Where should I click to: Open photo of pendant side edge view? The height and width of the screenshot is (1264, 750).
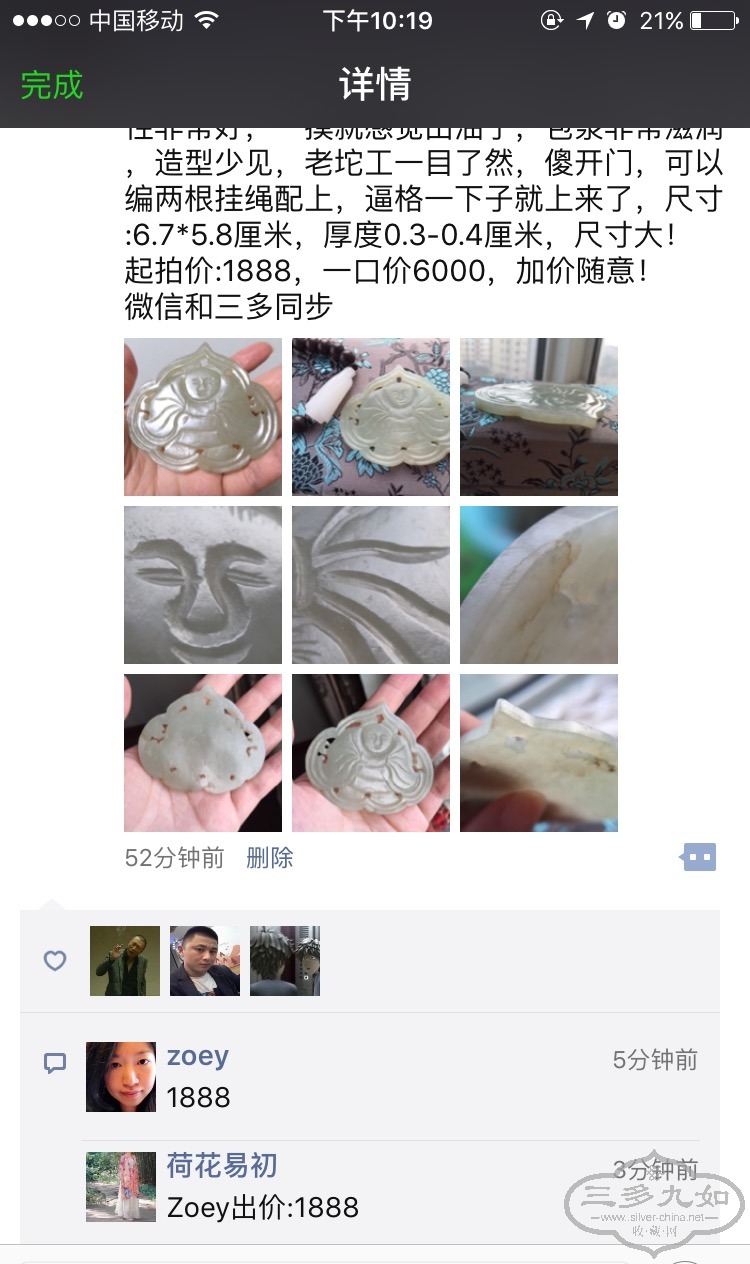tap(539, 417)
